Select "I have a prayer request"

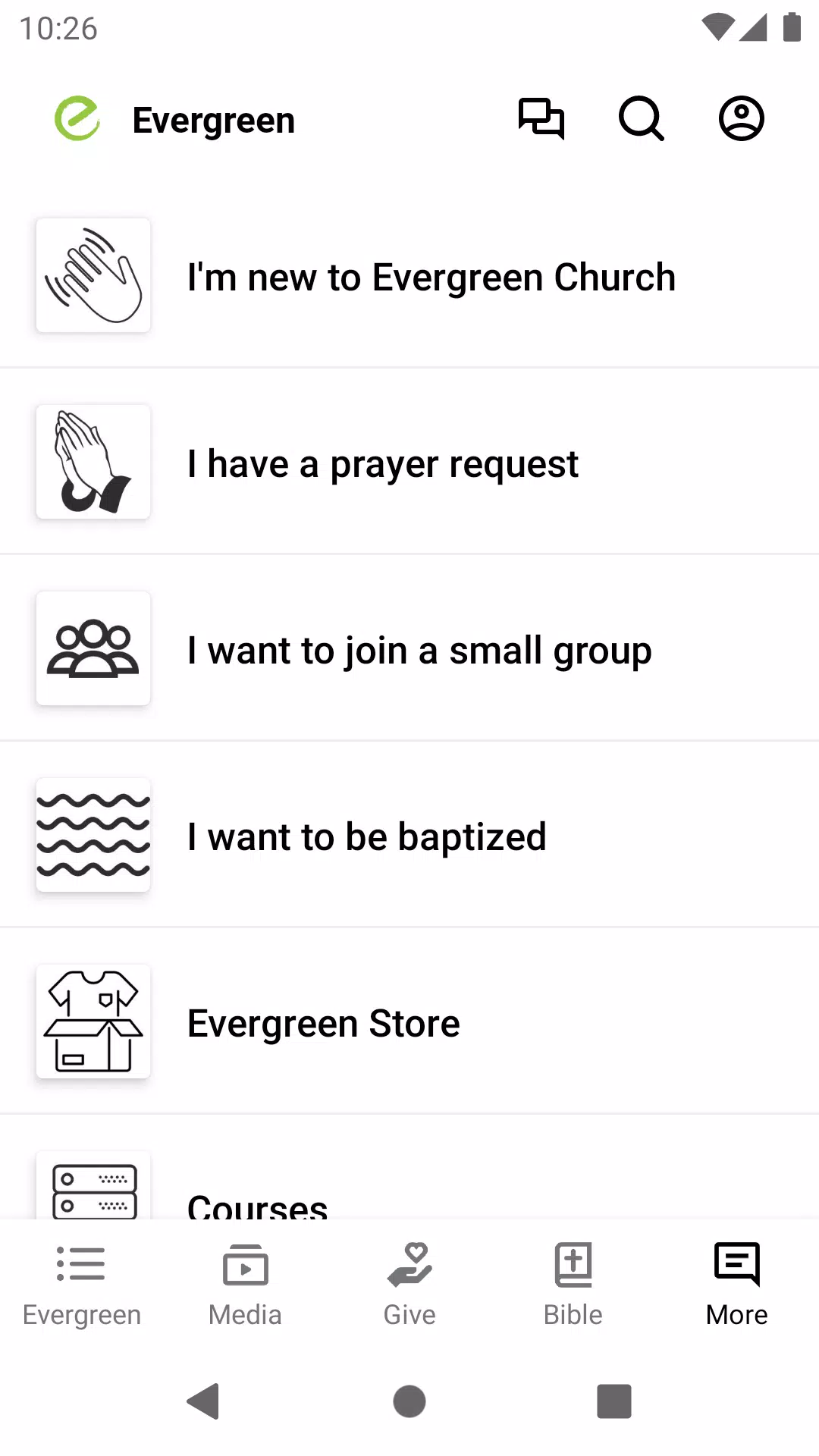(x=409, y=463)
